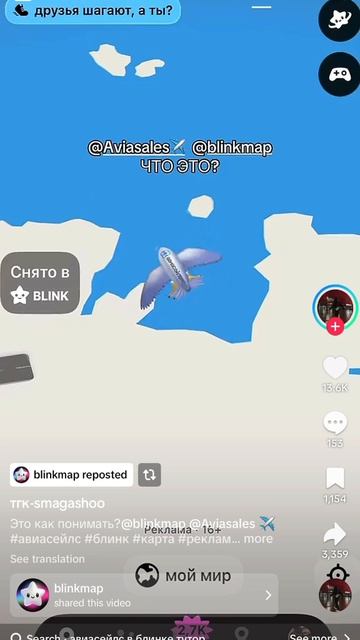Open the repost arrows button
The width and height of the screenshot is (360, 640).
coord(149,475)
